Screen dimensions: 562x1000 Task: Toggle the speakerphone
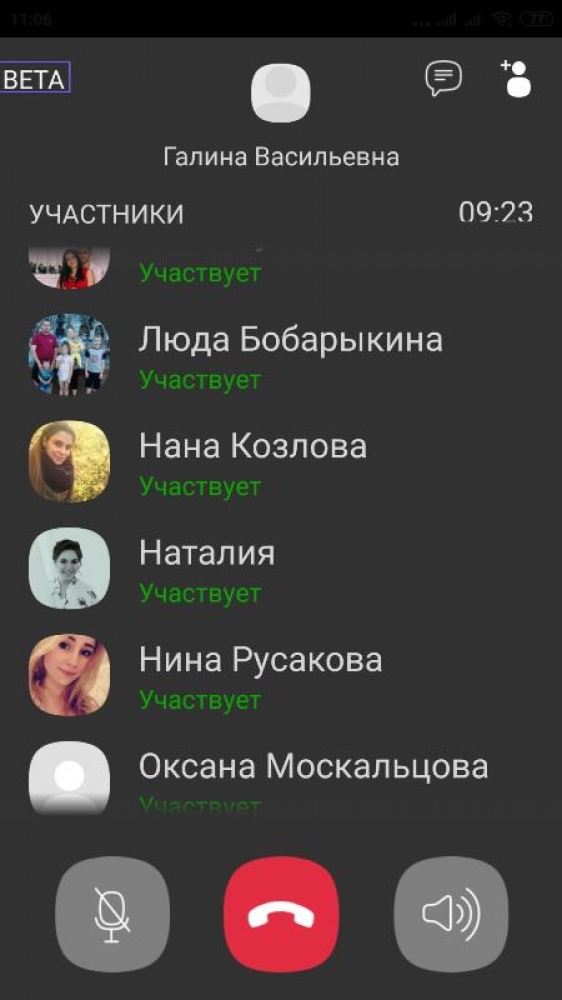pos(451,914)
